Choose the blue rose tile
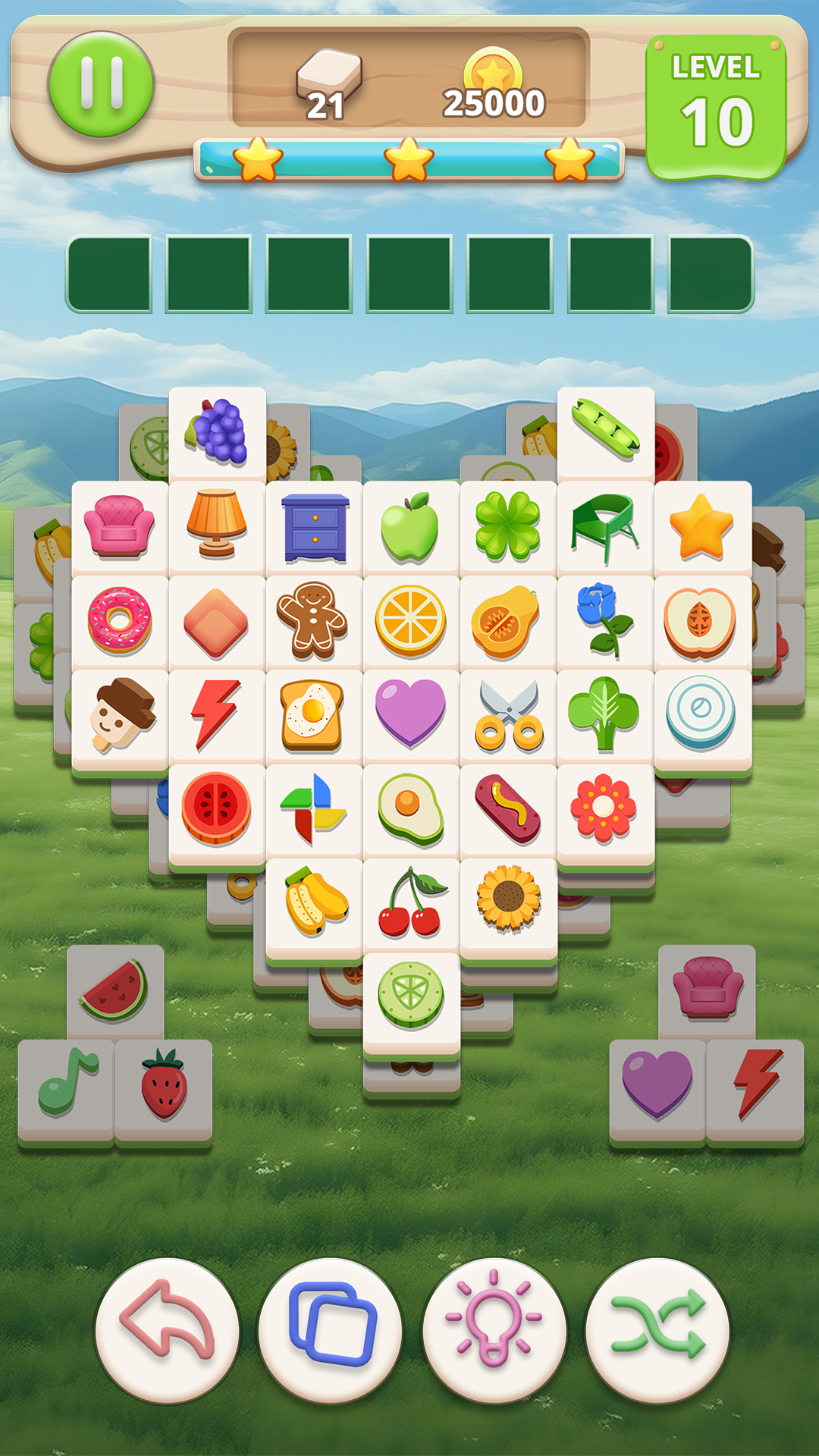The height and width of the screenshot is (1456, 819). pyautogui.click(x=604, y=620)
